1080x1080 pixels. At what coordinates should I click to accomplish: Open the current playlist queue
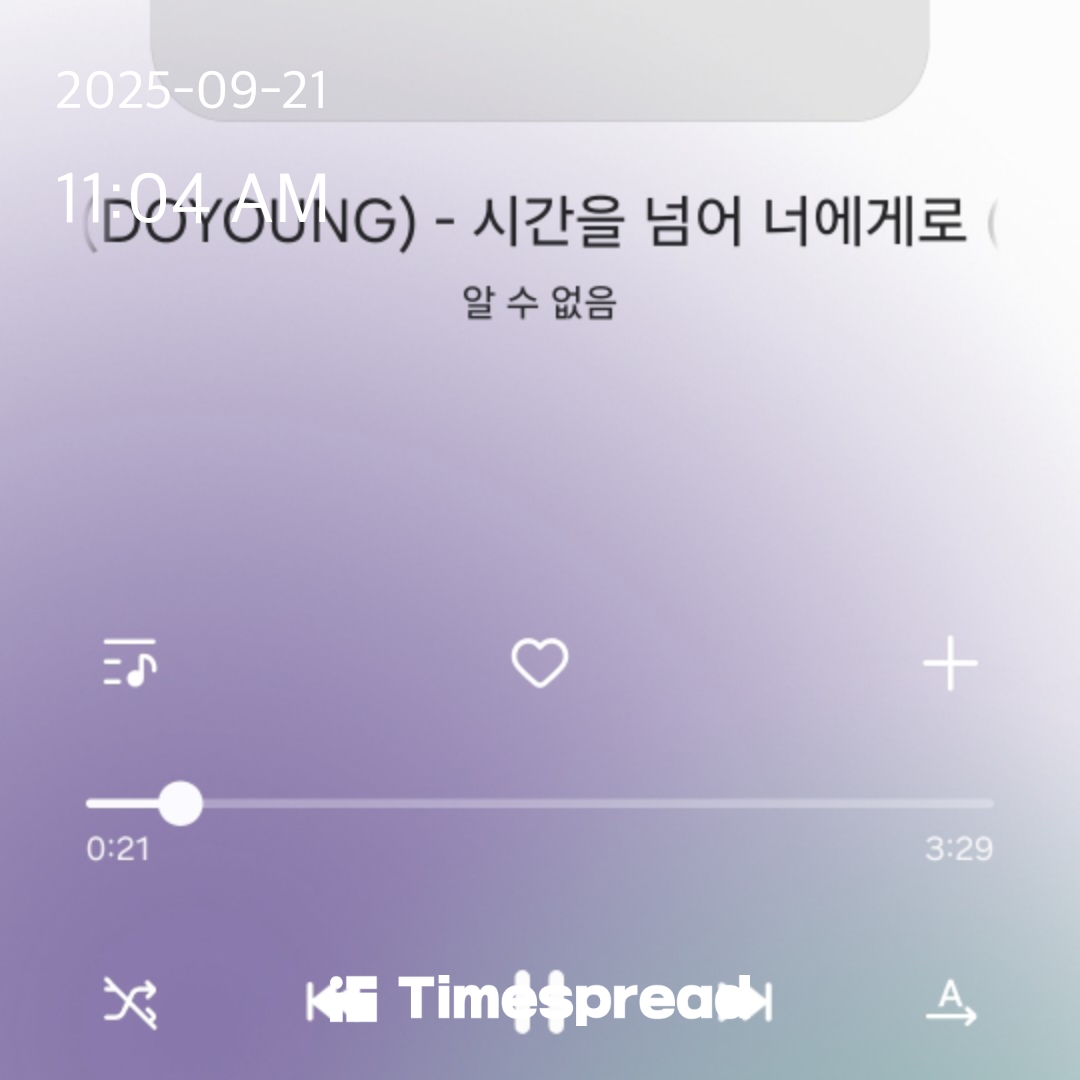130,663
